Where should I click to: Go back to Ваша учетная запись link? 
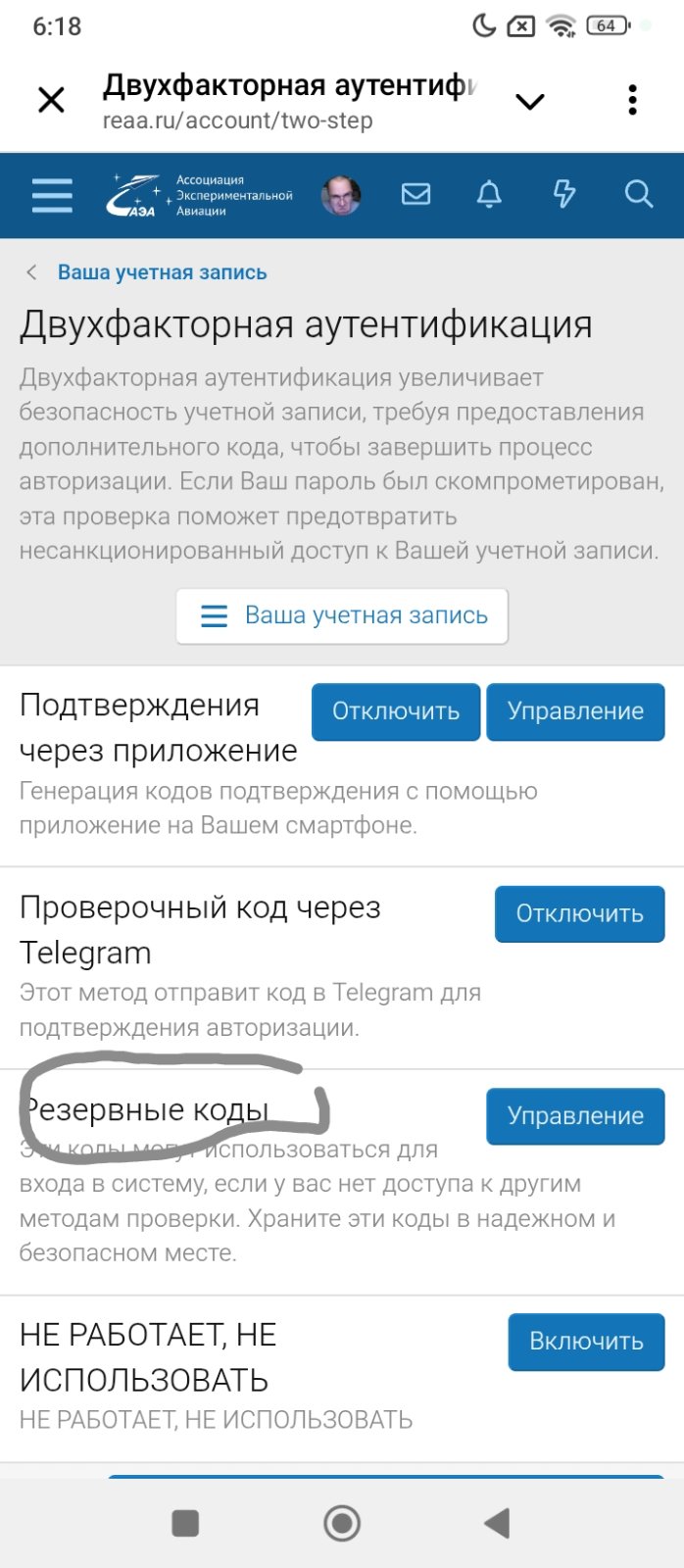click(x=162, y=272)
